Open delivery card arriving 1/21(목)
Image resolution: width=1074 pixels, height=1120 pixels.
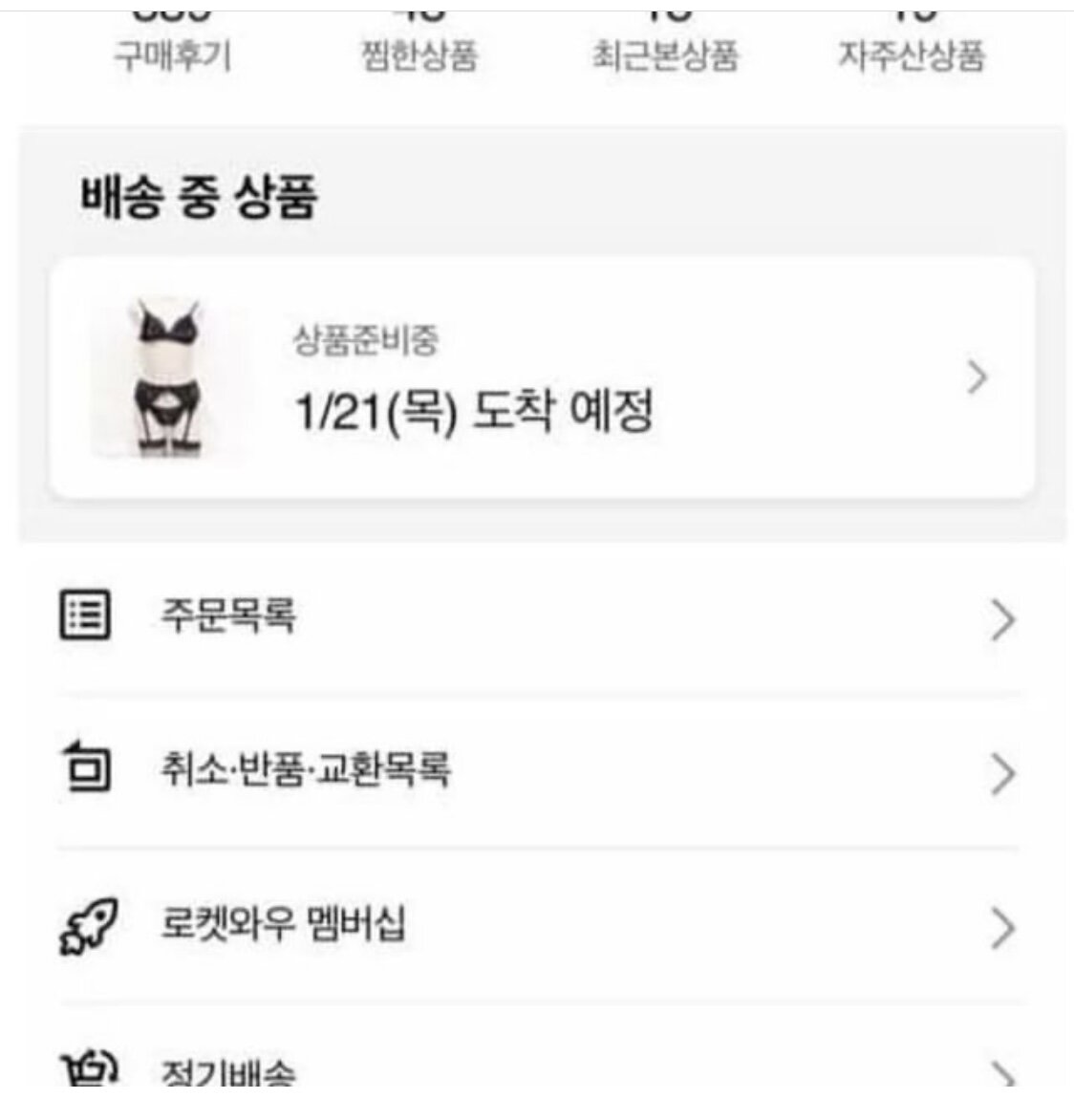tap(542, 378)
